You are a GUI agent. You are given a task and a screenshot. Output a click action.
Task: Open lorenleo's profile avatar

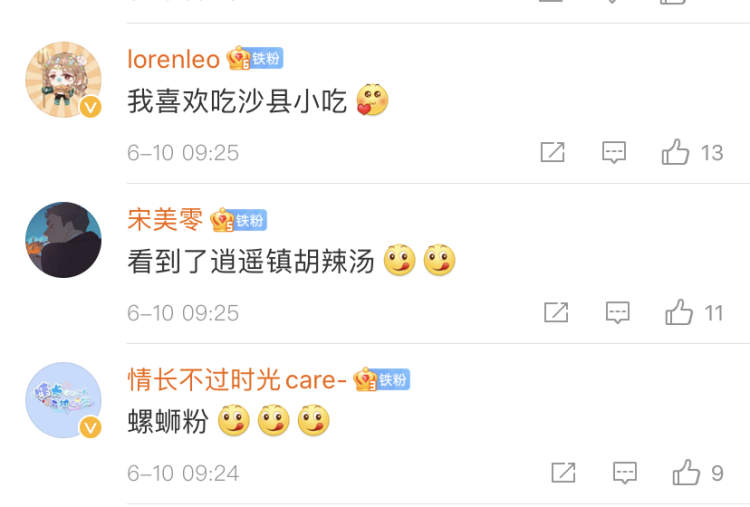(63, 80)
